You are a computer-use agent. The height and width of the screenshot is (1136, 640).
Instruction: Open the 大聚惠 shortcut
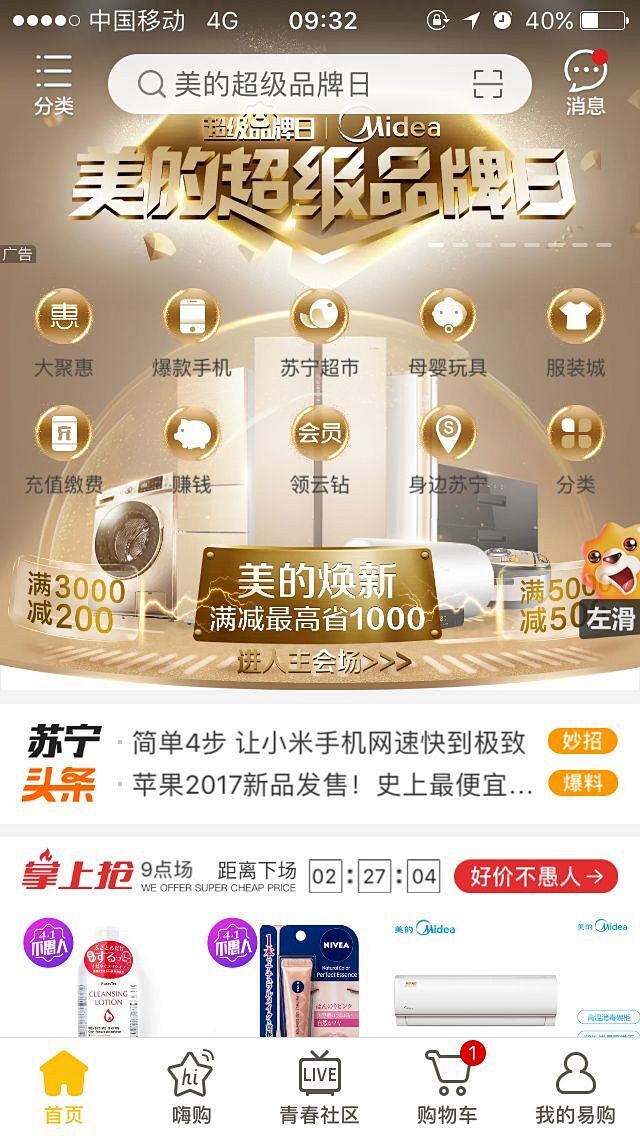click(x=64, y=334)
